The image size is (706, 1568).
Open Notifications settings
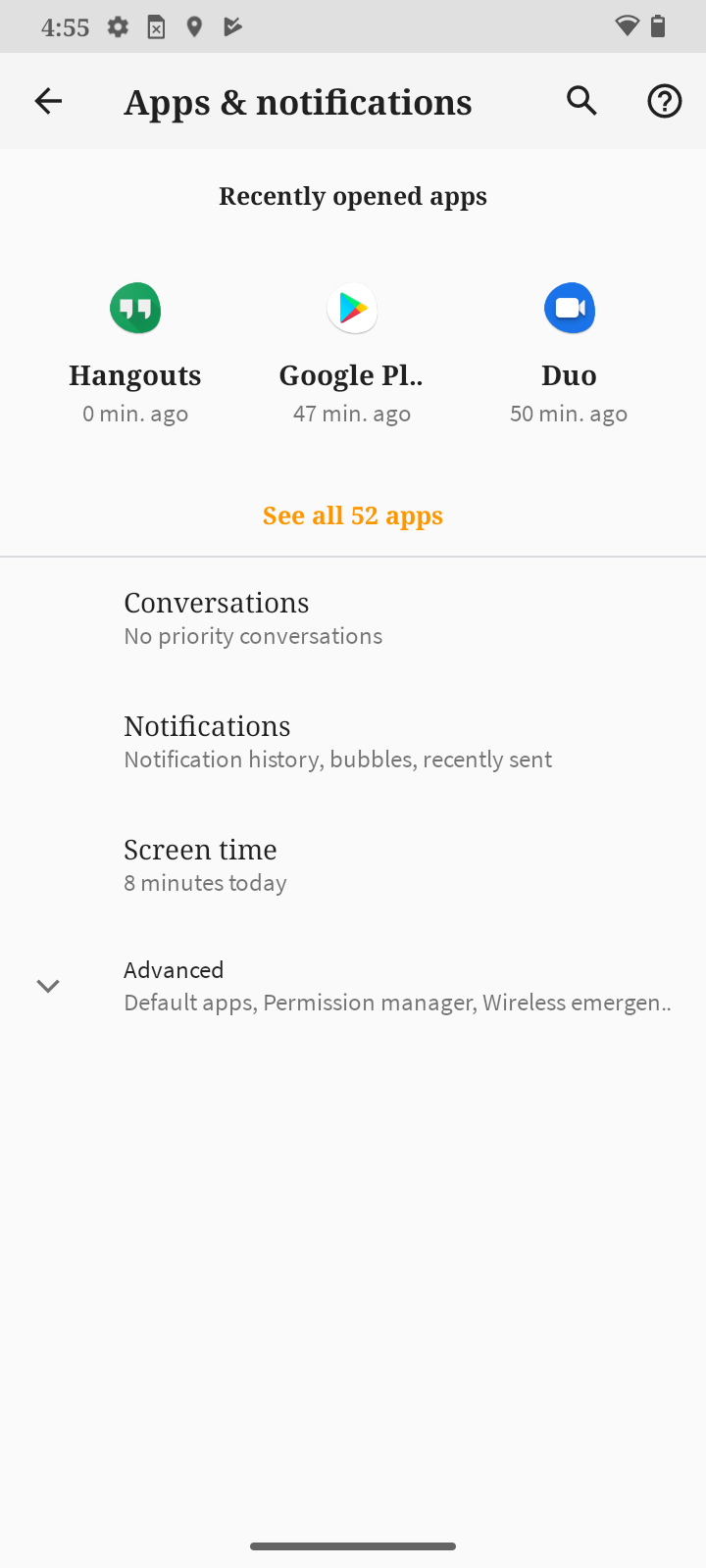353,742
